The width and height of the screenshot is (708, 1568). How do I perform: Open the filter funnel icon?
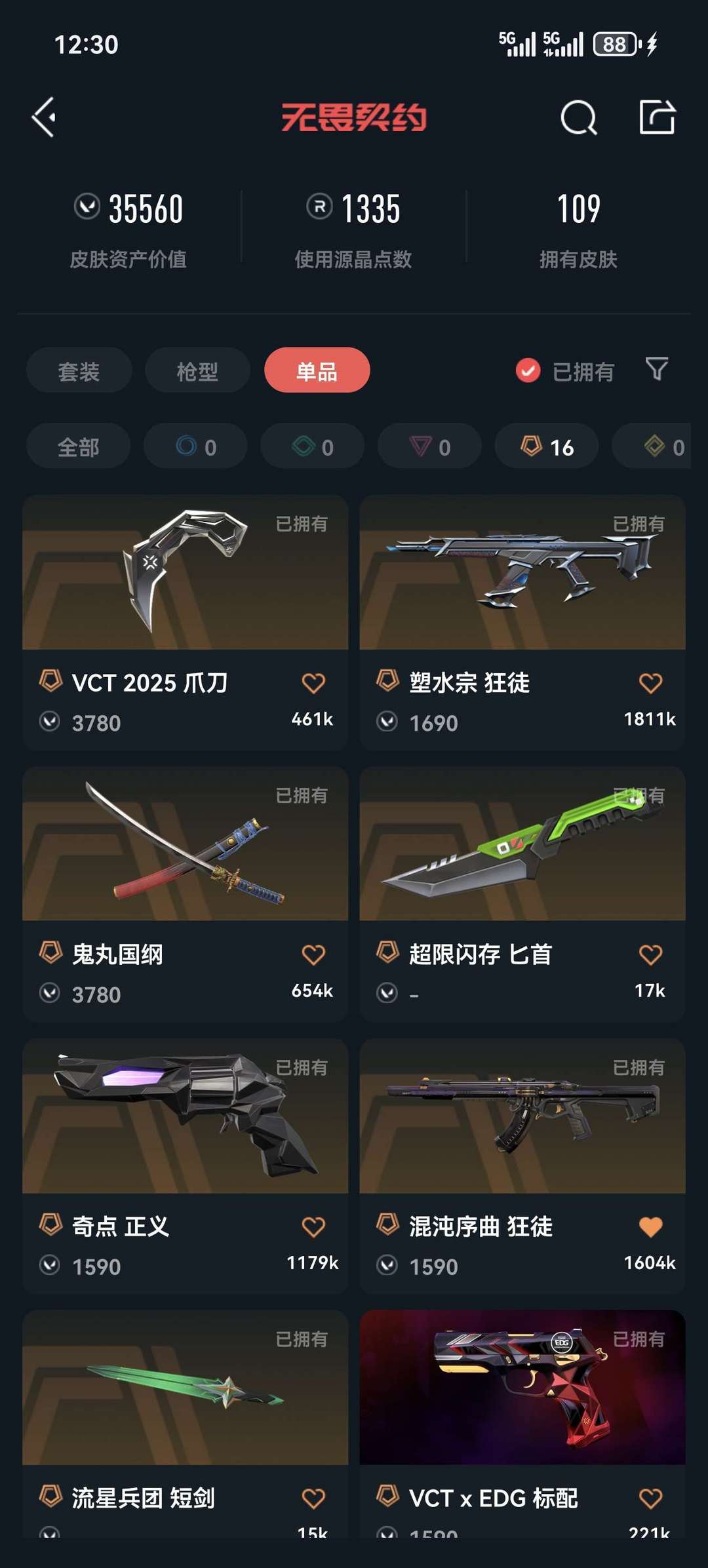[656, 369]
